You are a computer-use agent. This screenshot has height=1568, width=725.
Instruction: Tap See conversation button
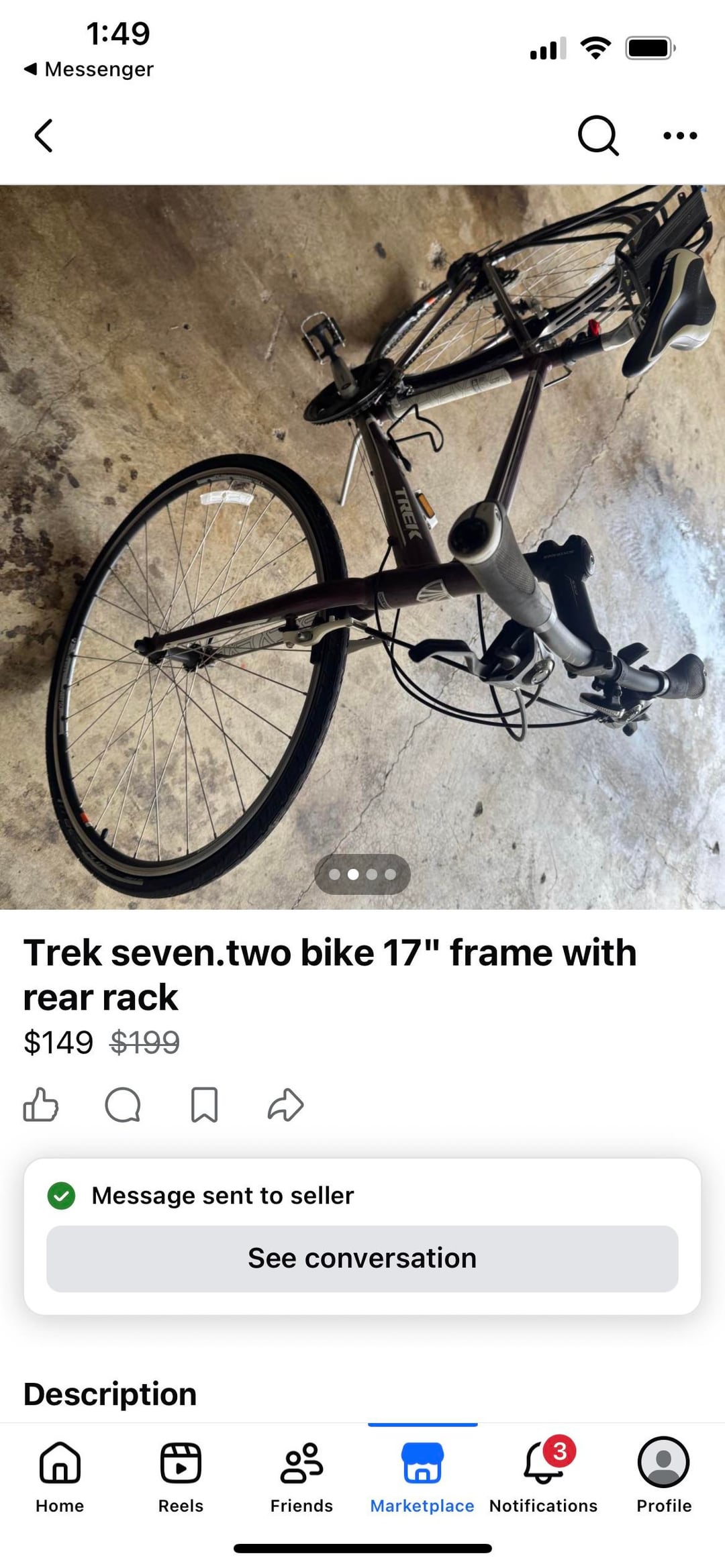click(x=362, y=1259)
